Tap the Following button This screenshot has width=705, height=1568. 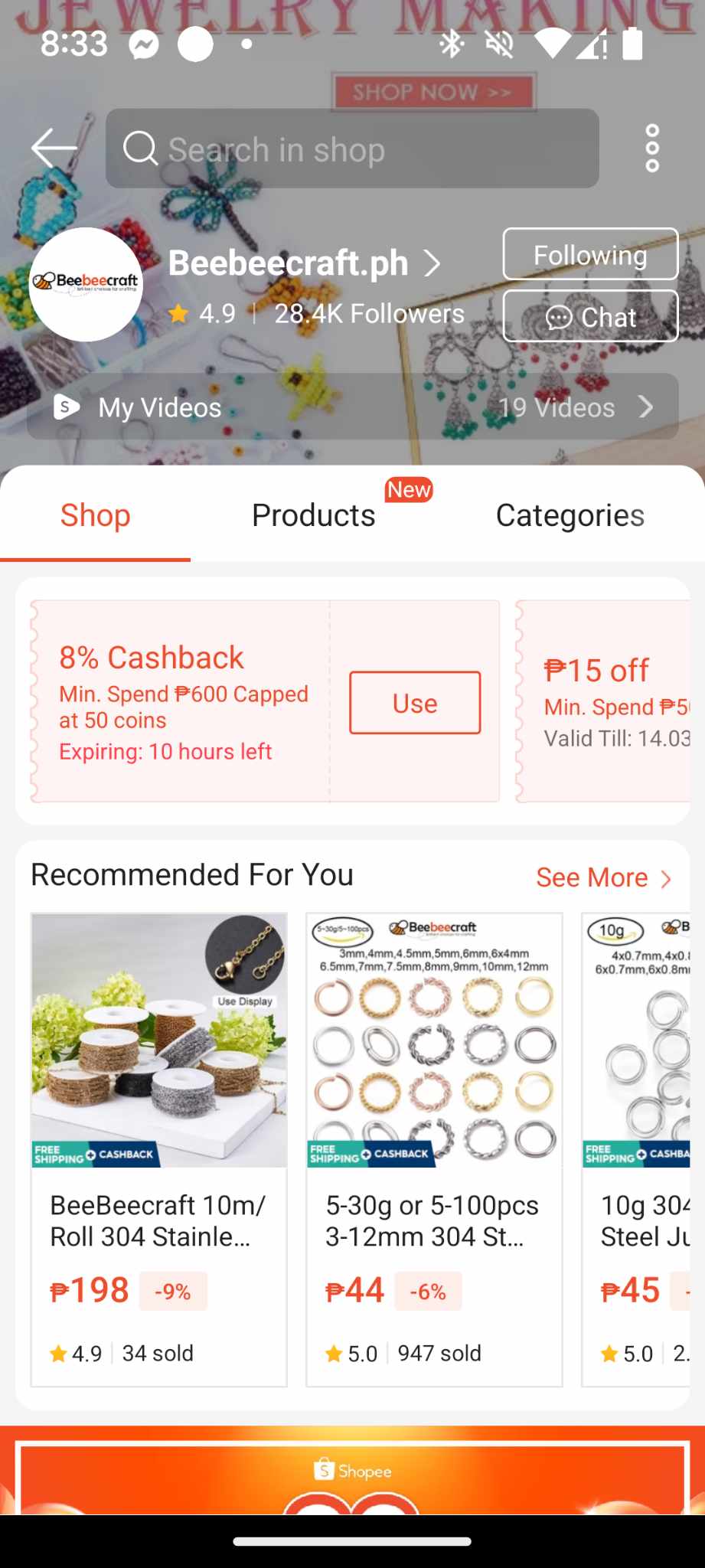tap(590, 254)
